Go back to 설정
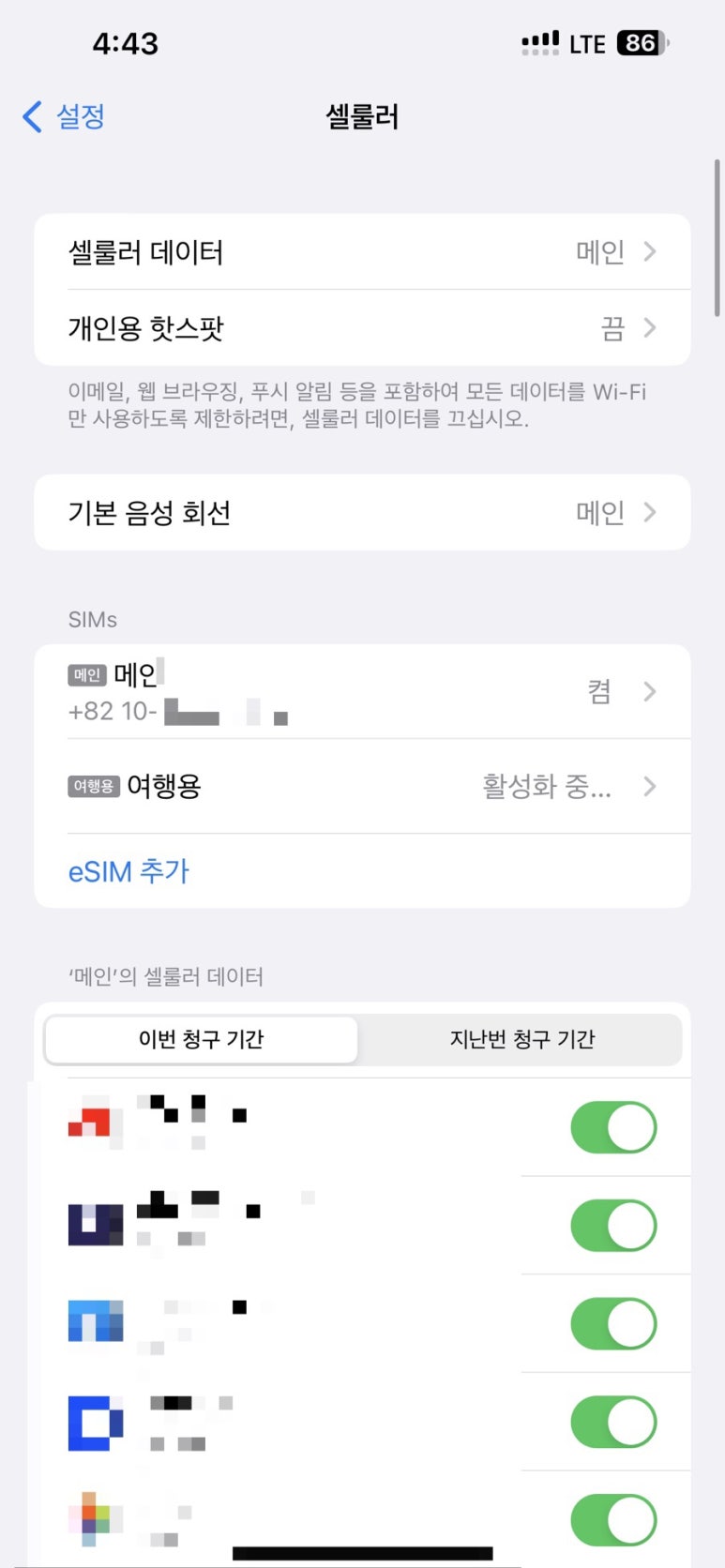Screen dimensions: 725x1568 pyautogui.click(x=64, y=117)
